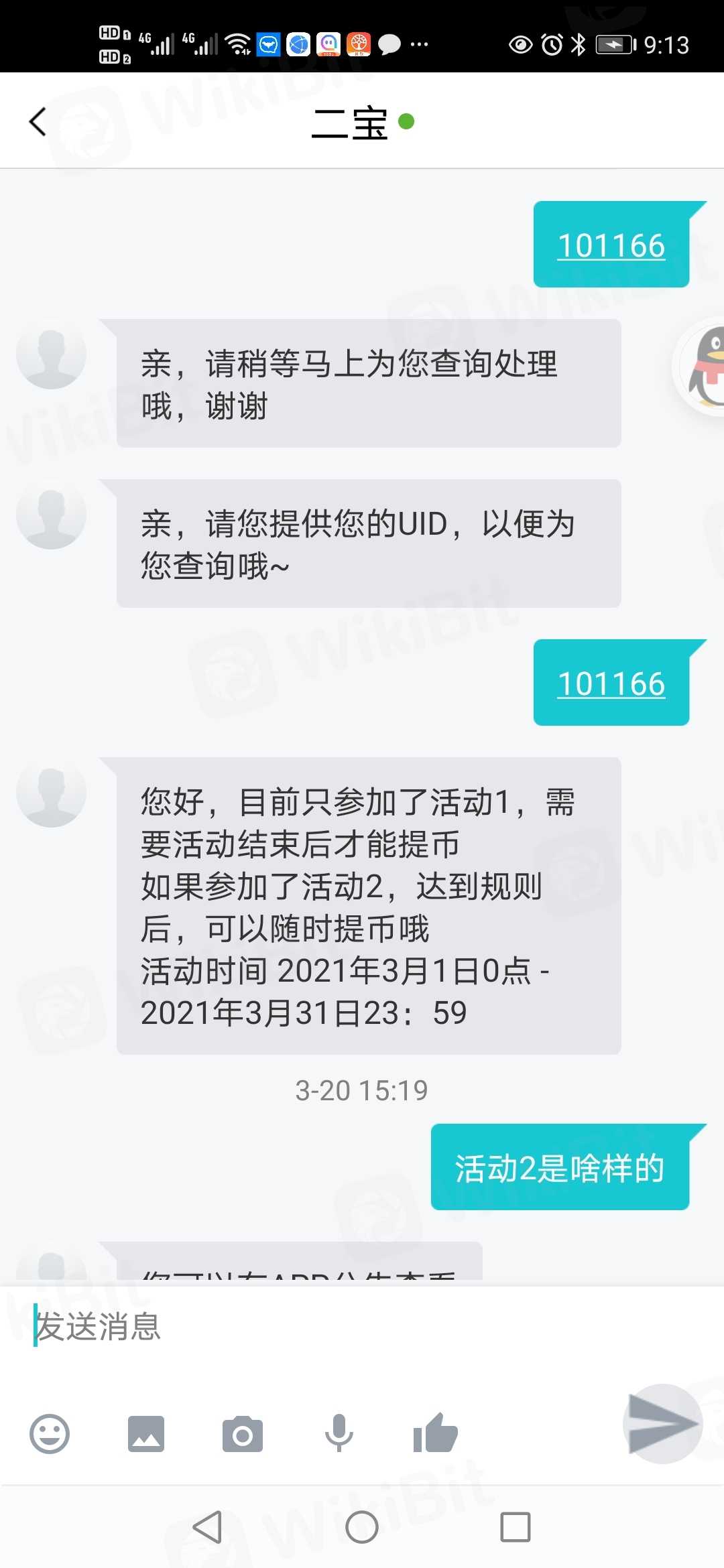Open the second underlined 101166 link
The image size is (724, 1568).
point(611,683)
